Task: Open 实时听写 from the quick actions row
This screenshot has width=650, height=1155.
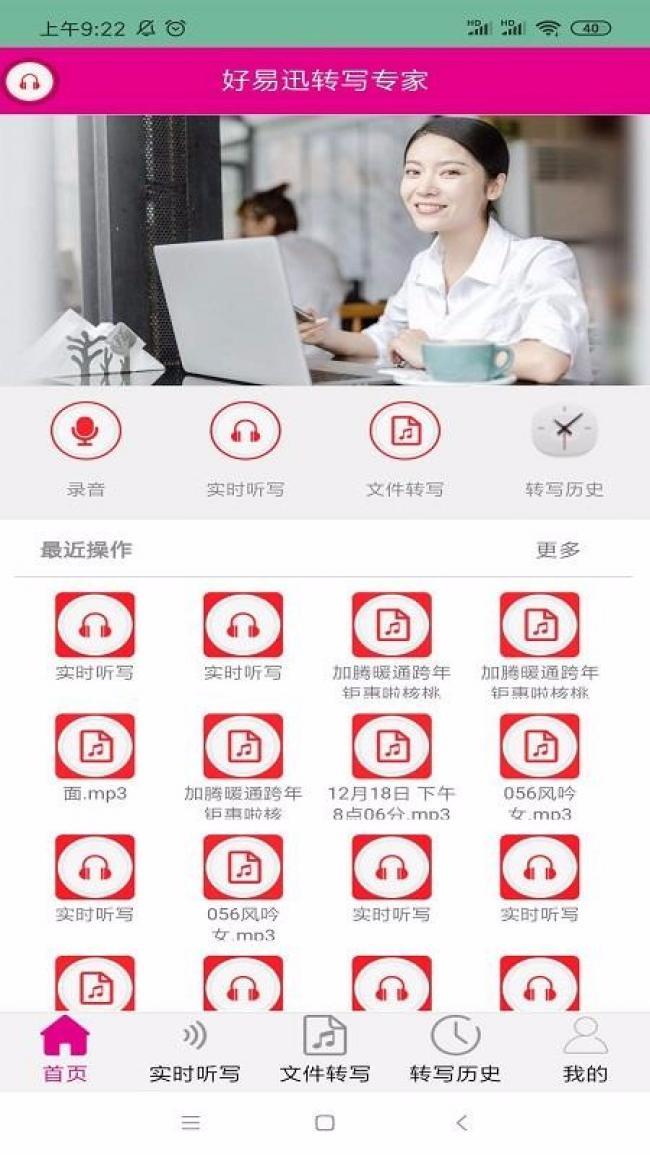Action: (x=245, y=431)
